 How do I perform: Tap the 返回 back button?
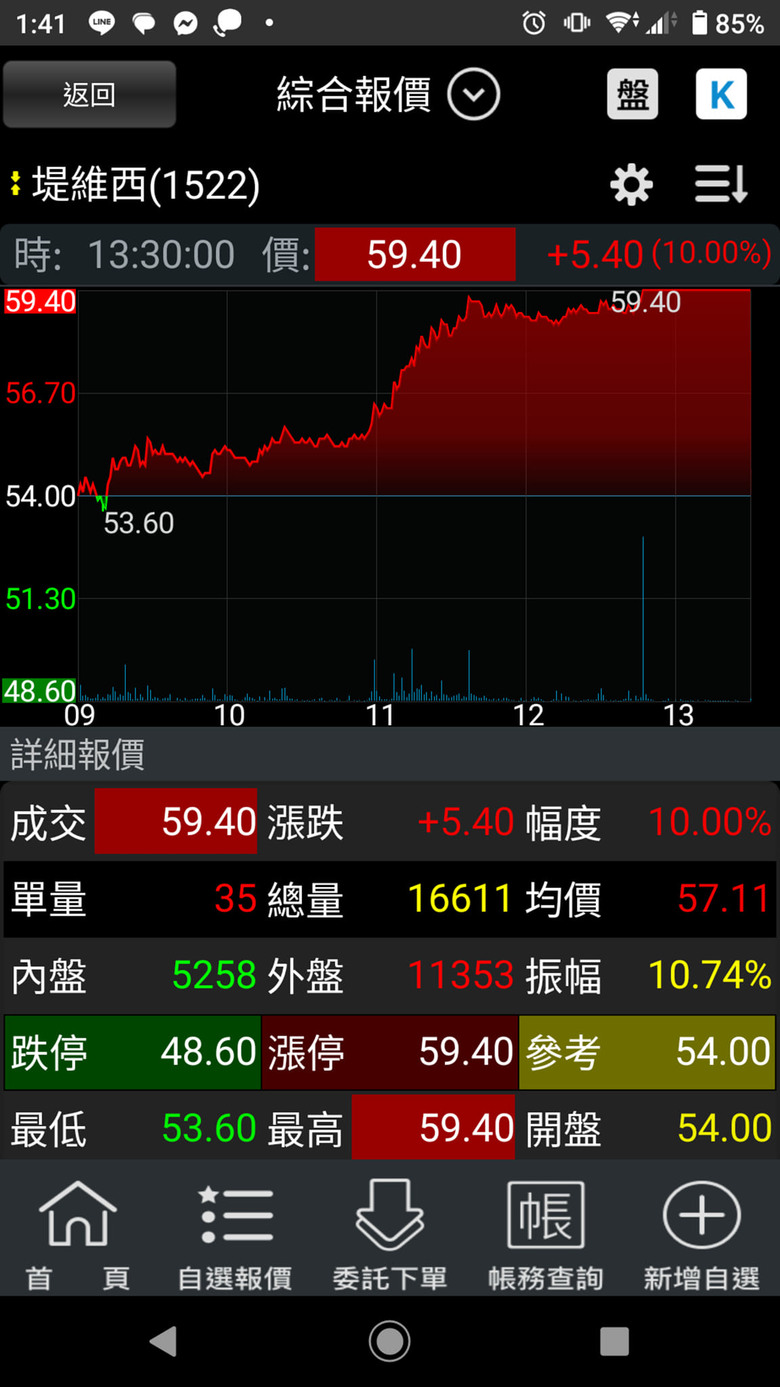(89, 95)
